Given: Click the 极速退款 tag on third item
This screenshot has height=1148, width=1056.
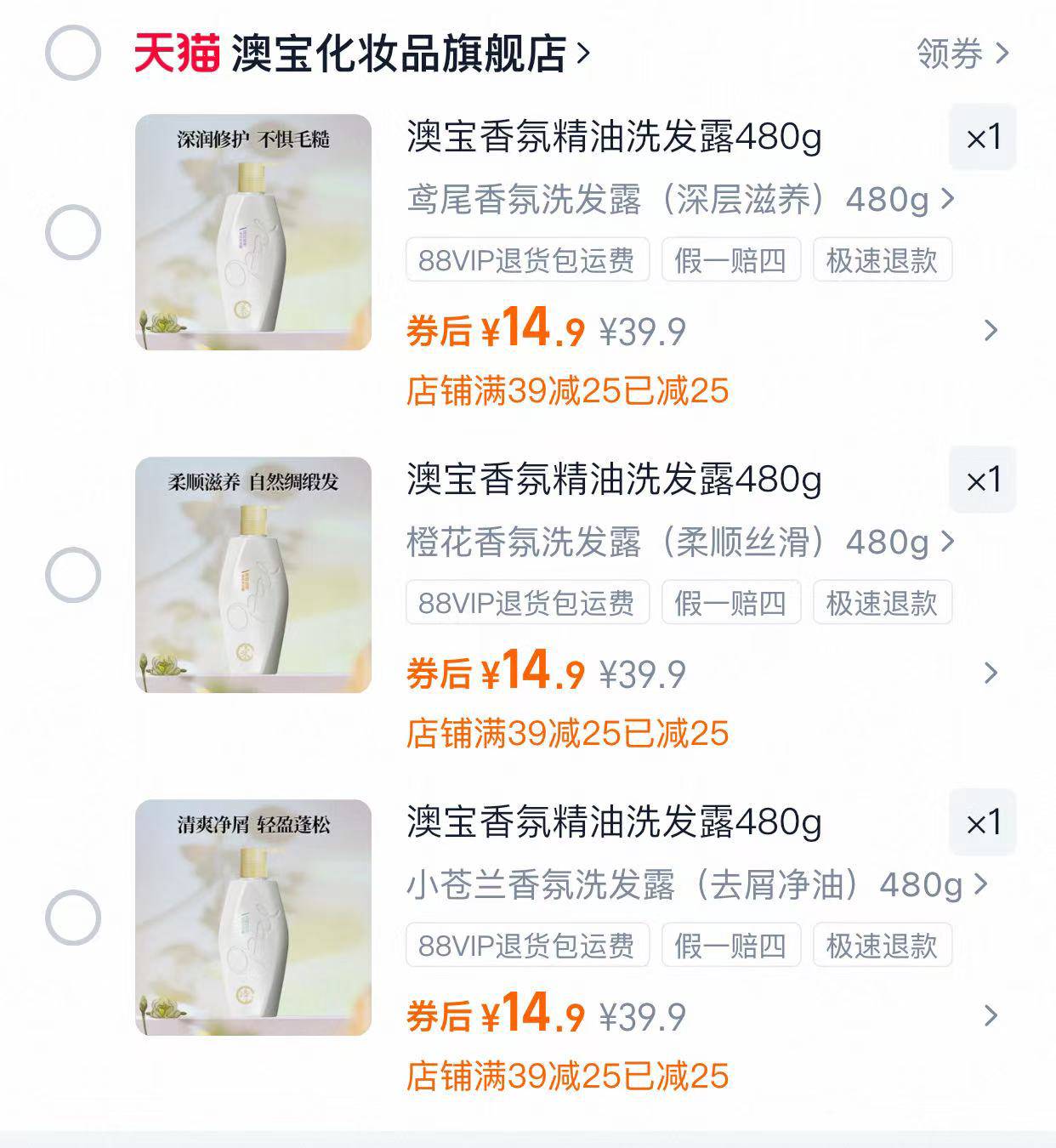Looking at the screenshot, I should (881, 945).
